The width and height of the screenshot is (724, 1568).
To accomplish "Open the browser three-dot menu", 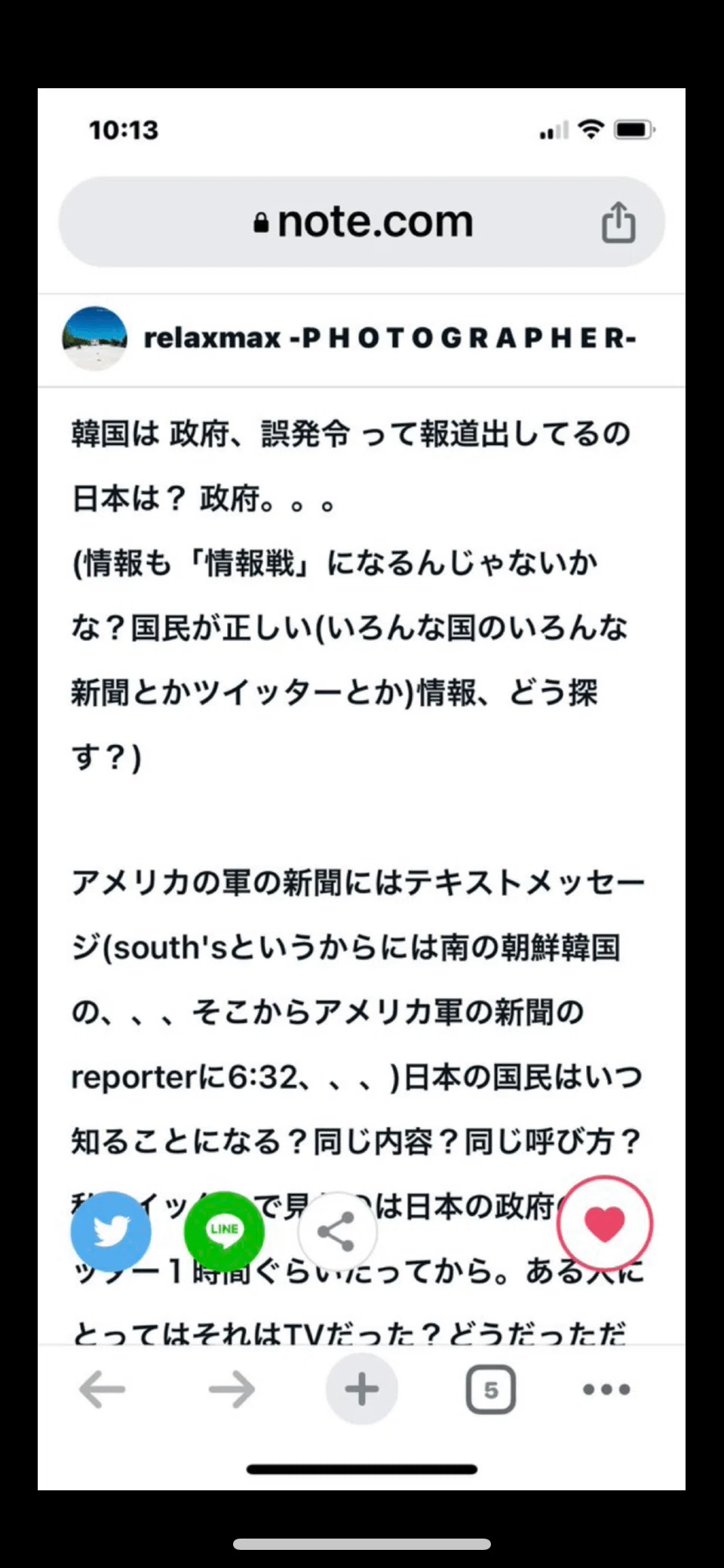I will coord(606,1389).
